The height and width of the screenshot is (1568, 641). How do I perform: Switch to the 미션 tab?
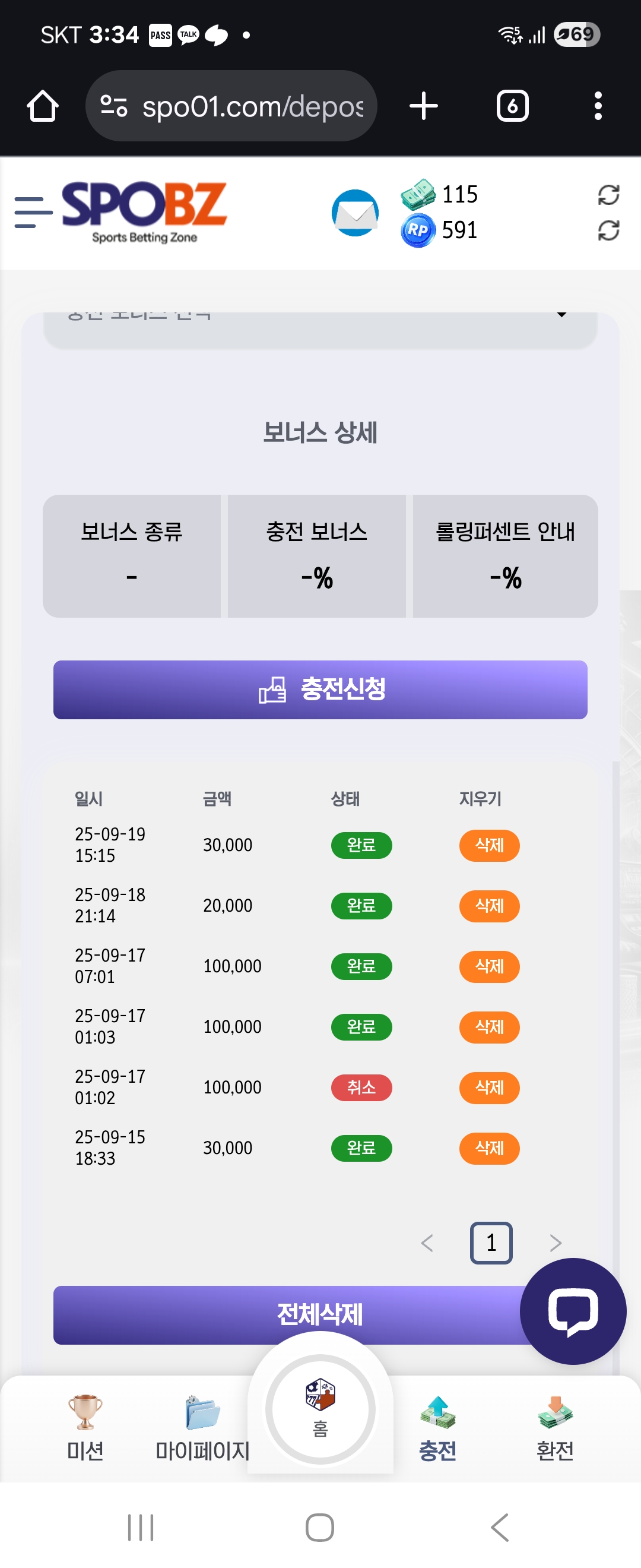pyautogui.click(x=85, y=1428)
